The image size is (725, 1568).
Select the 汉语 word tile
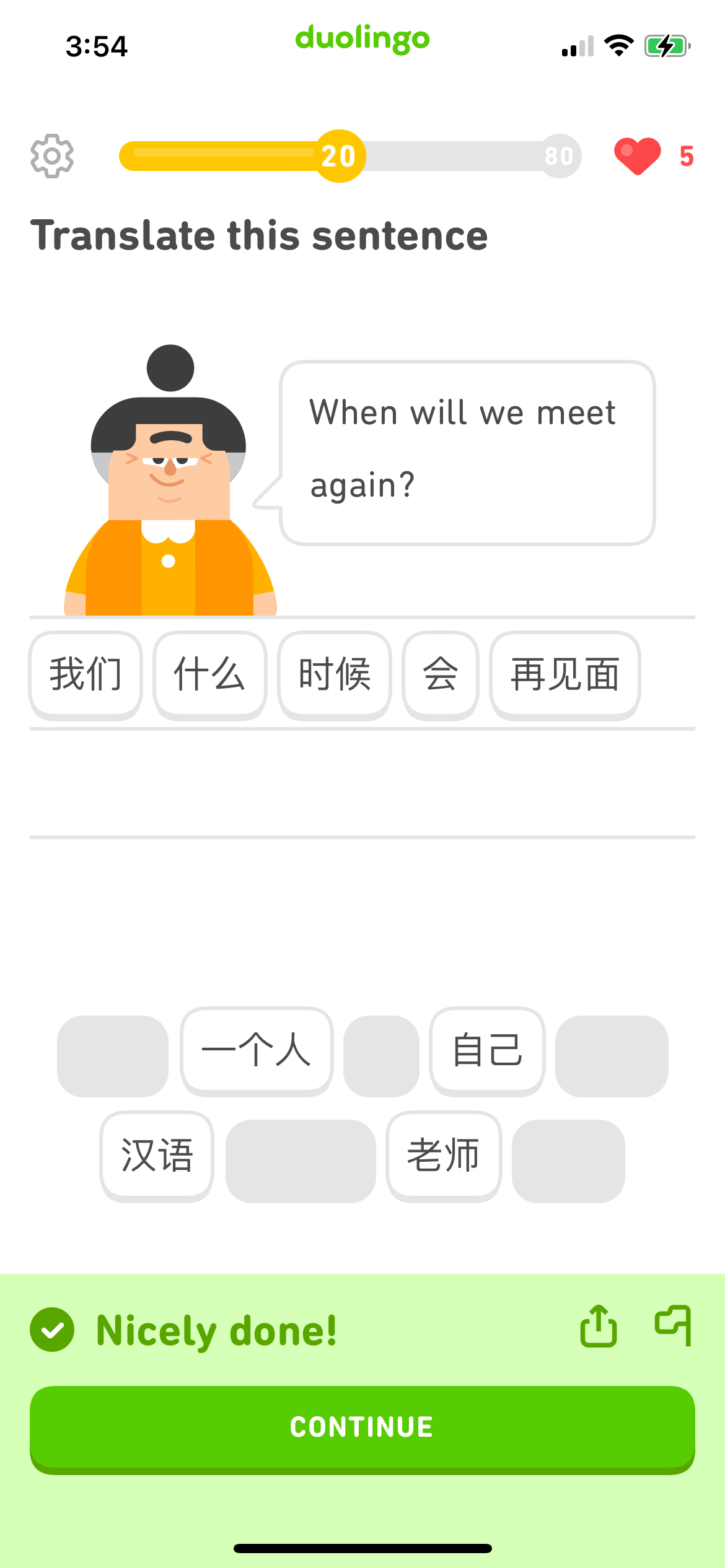coord(157,1155)
